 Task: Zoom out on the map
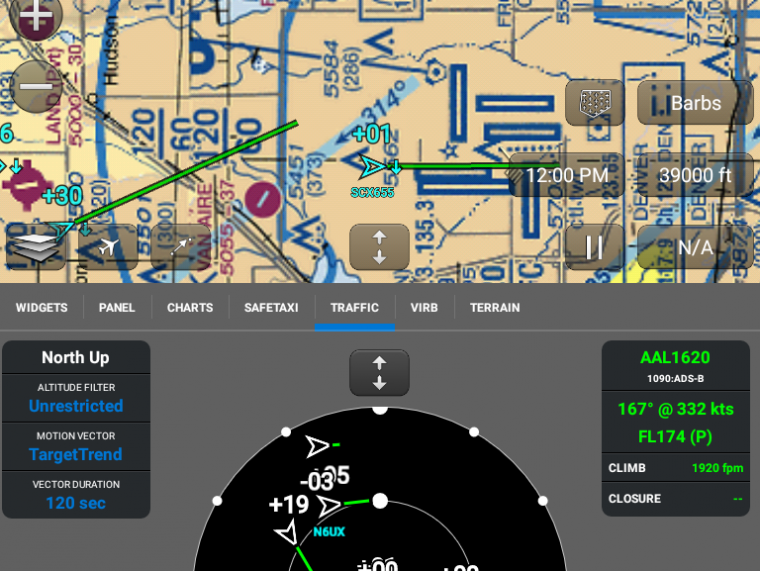(x=35, y=87)
